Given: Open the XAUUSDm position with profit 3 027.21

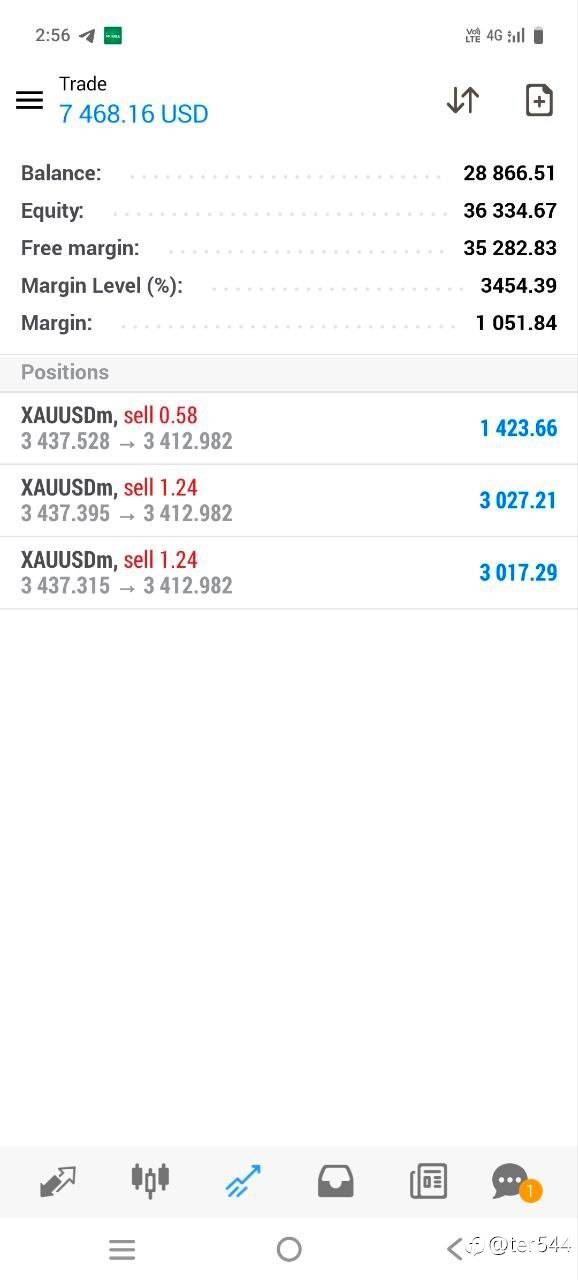Looking at the screenshot, I should click(289, 500).
